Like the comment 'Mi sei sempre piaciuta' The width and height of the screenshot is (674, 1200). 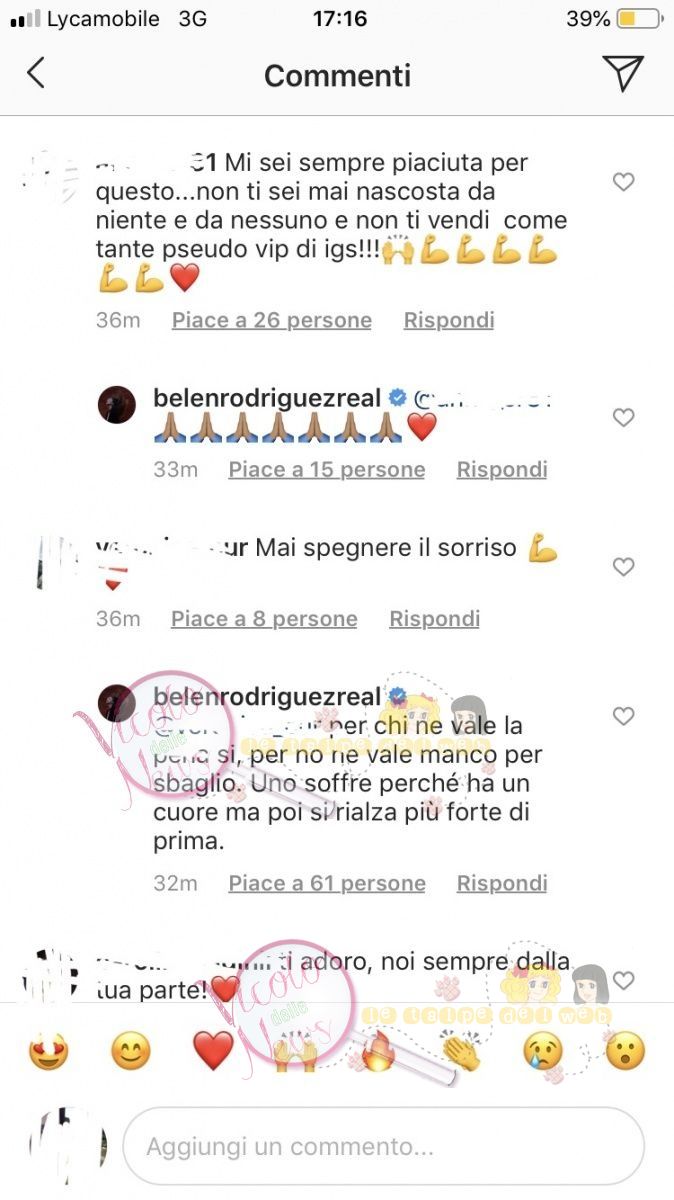623,182
